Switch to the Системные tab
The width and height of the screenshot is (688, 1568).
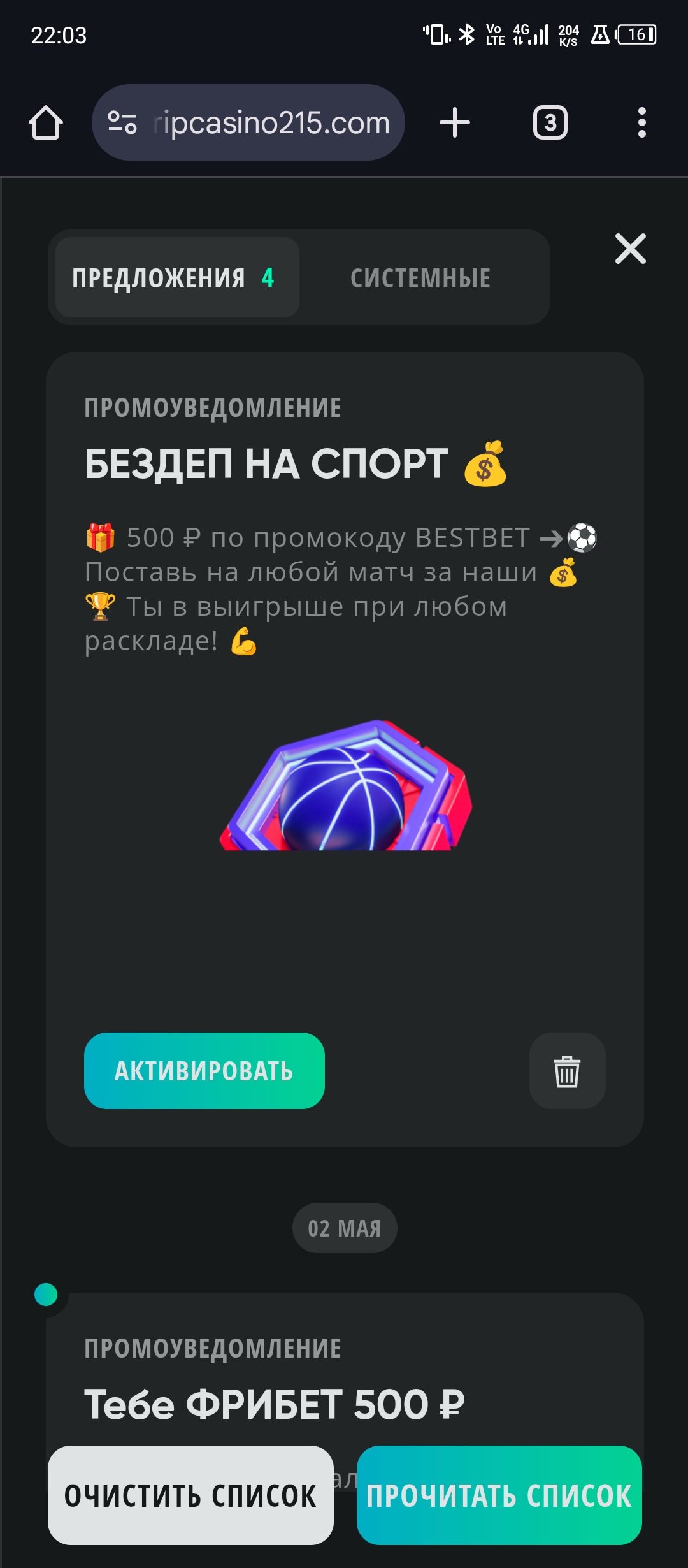[420, 278]
